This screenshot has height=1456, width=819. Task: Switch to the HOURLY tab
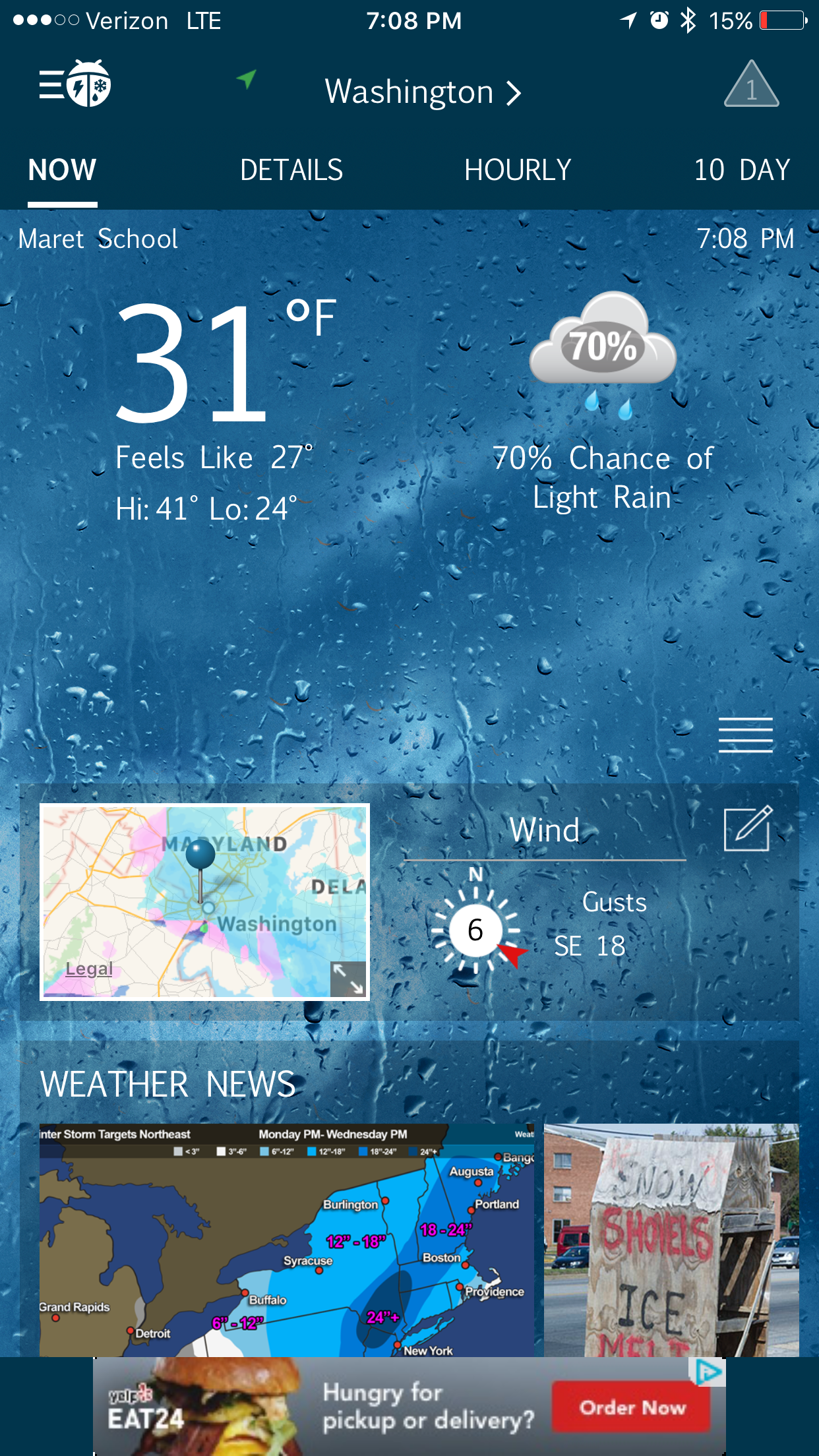click(518, 170)
